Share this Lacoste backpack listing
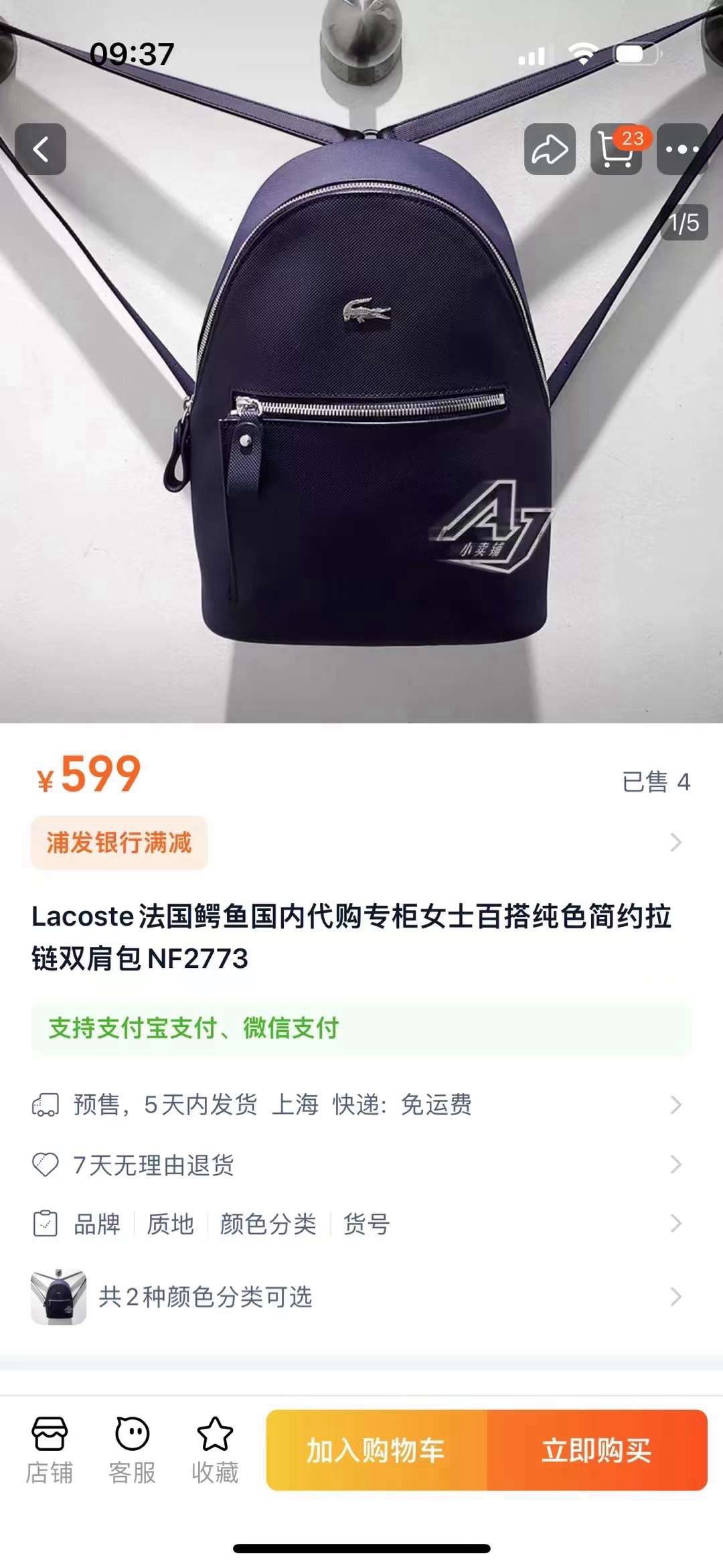Screen dimensions: 723x1568 [550, 149]
